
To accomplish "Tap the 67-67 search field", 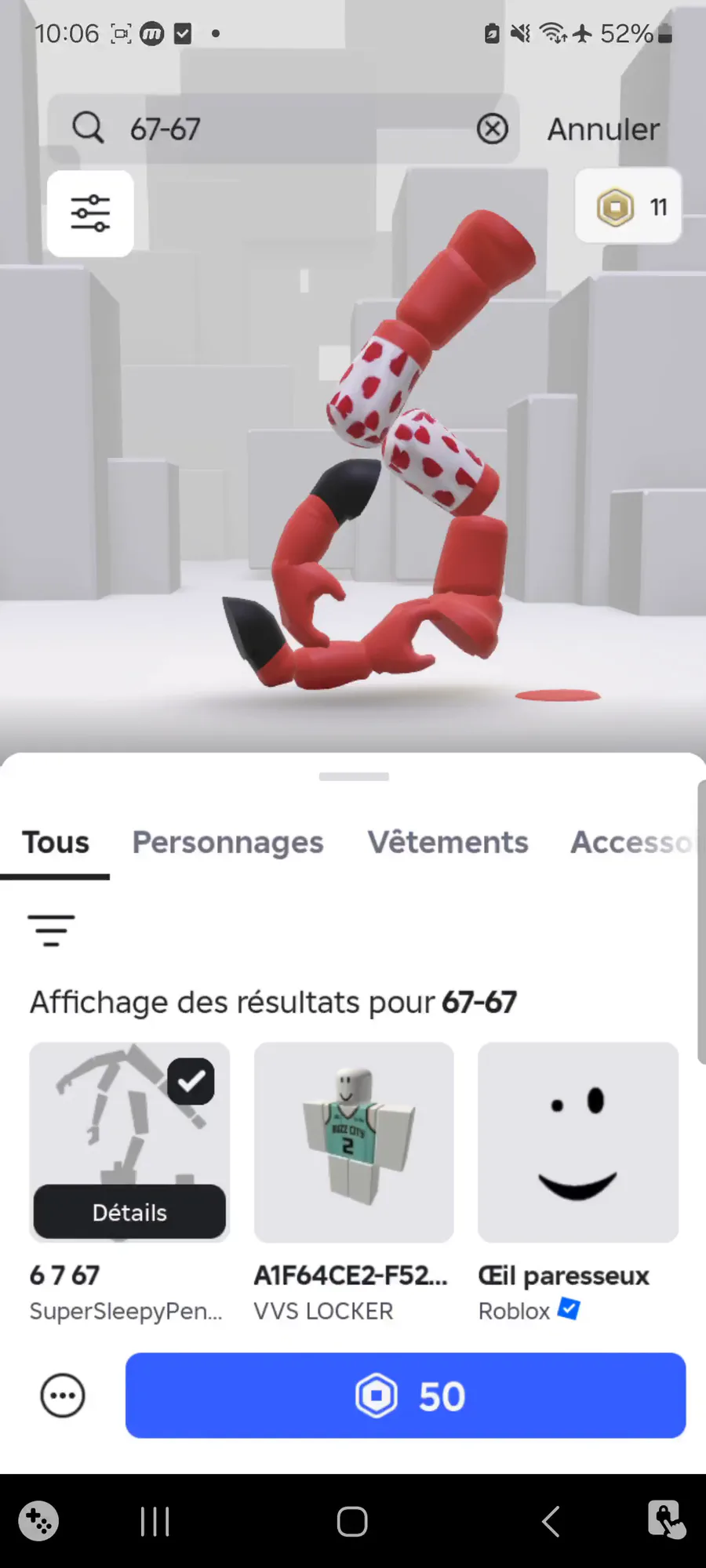I will tap(282, 129).
